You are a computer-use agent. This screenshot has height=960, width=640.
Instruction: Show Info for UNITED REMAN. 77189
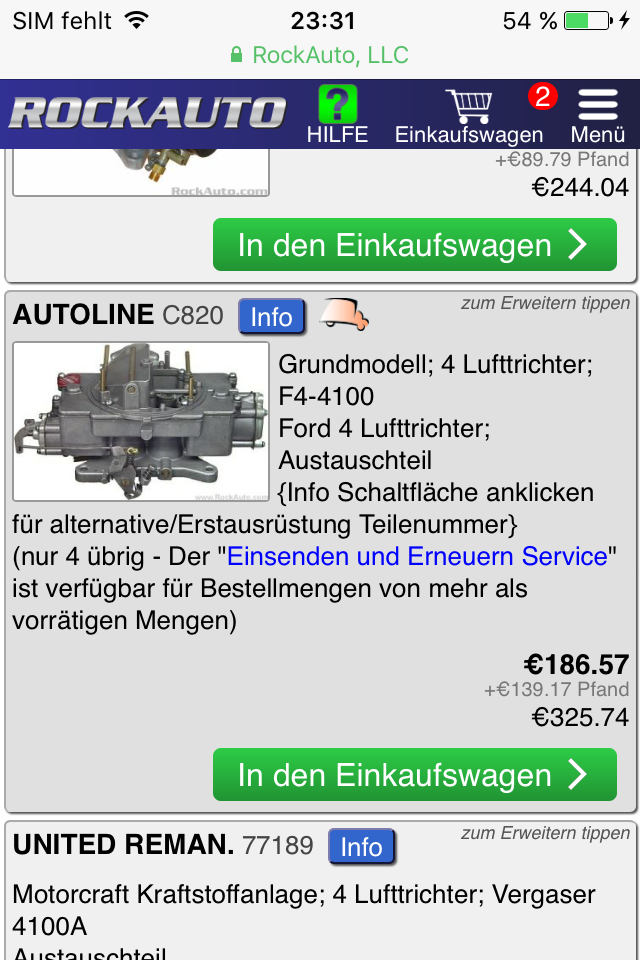(x=361, y=847)
